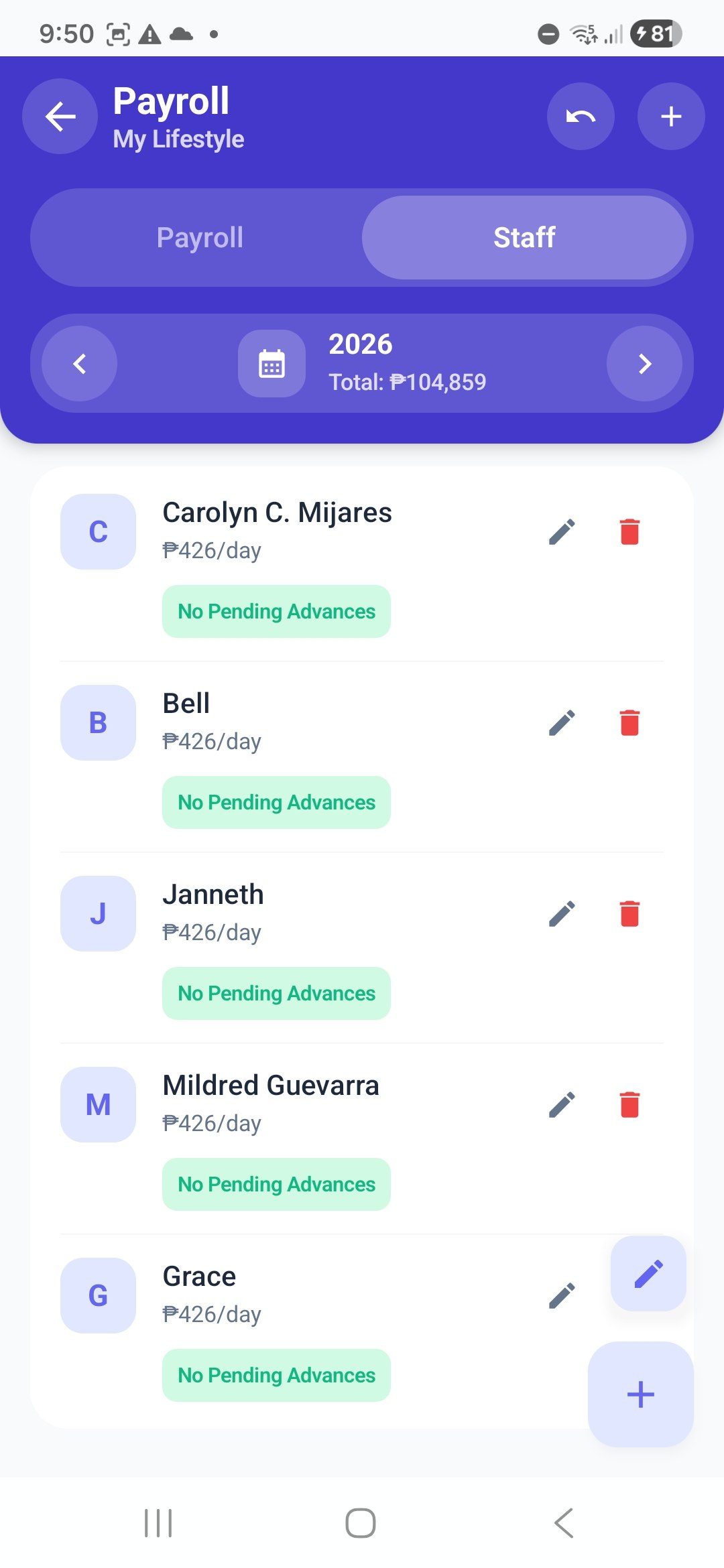
Task: Switch to the Payroll tab
Action: [x=200, y=238]
